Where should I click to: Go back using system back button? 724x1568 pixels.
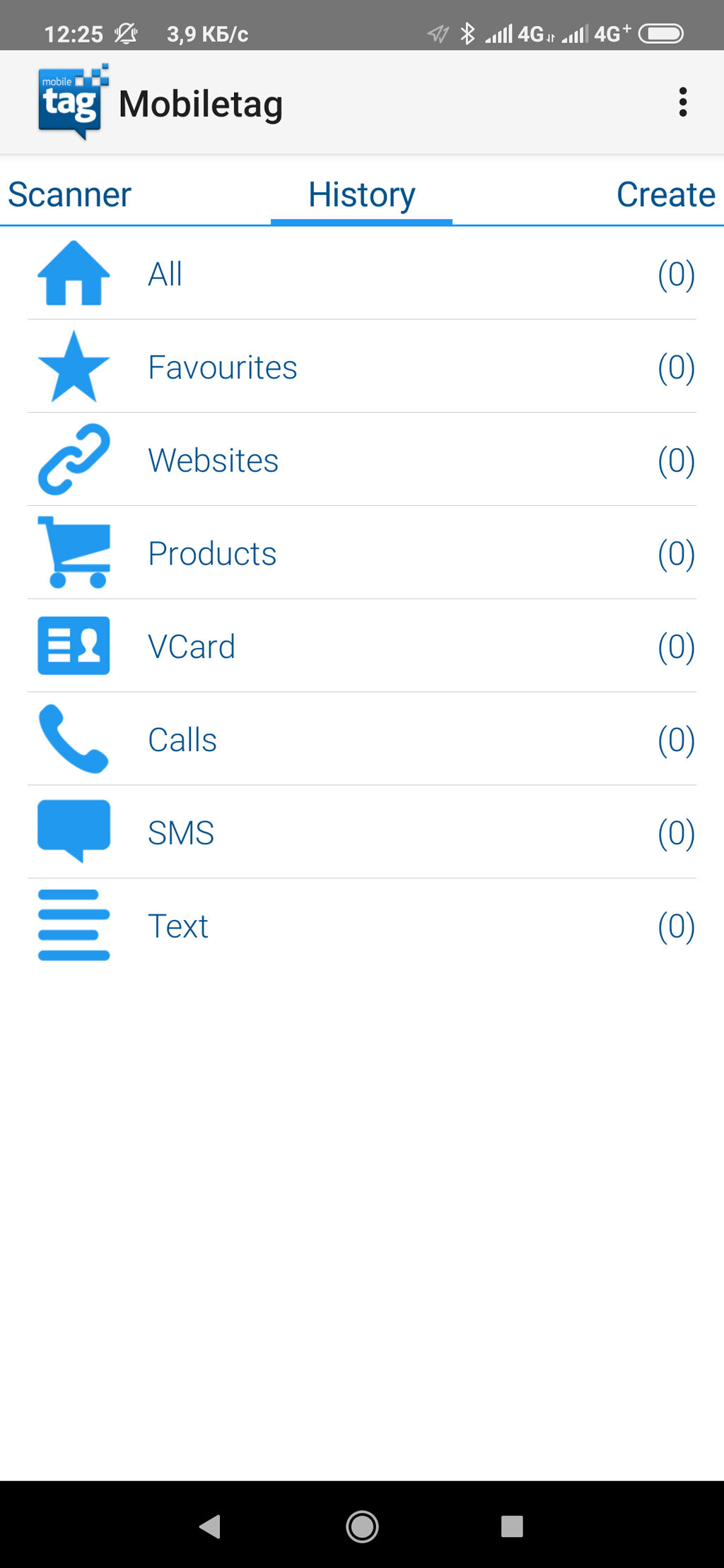point(210,1526)
